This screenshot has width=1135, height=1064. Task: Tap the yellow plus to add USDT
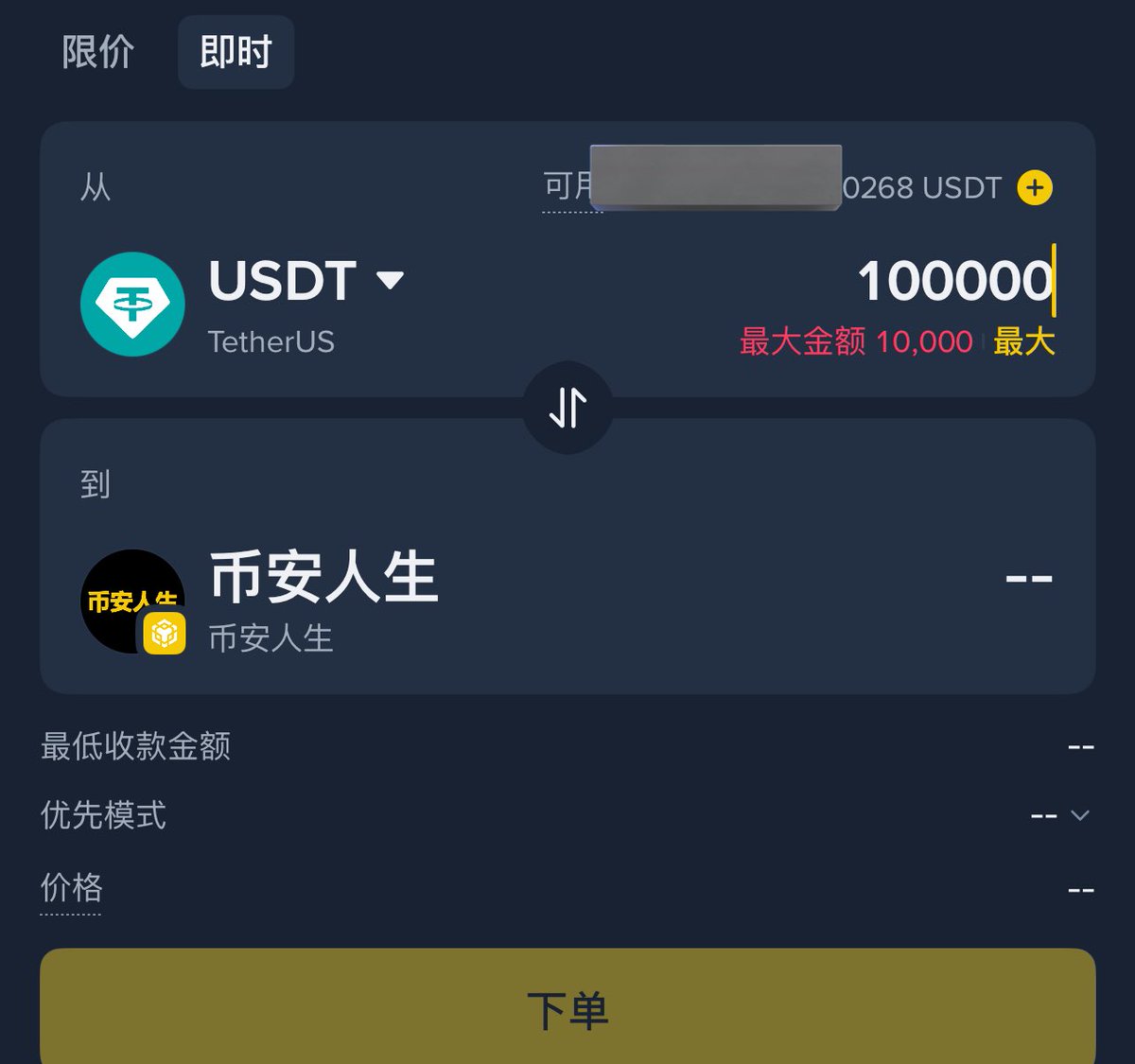coord(1034,187)
